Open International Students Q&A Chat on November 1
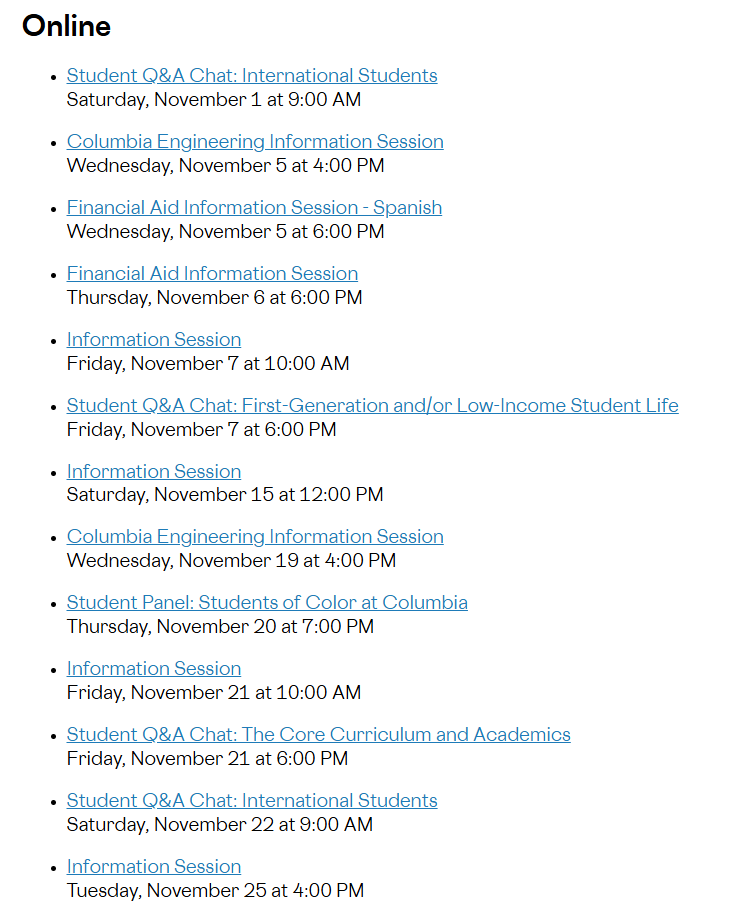The height and width of the screenshot is (916, 735). click(252, 76)
